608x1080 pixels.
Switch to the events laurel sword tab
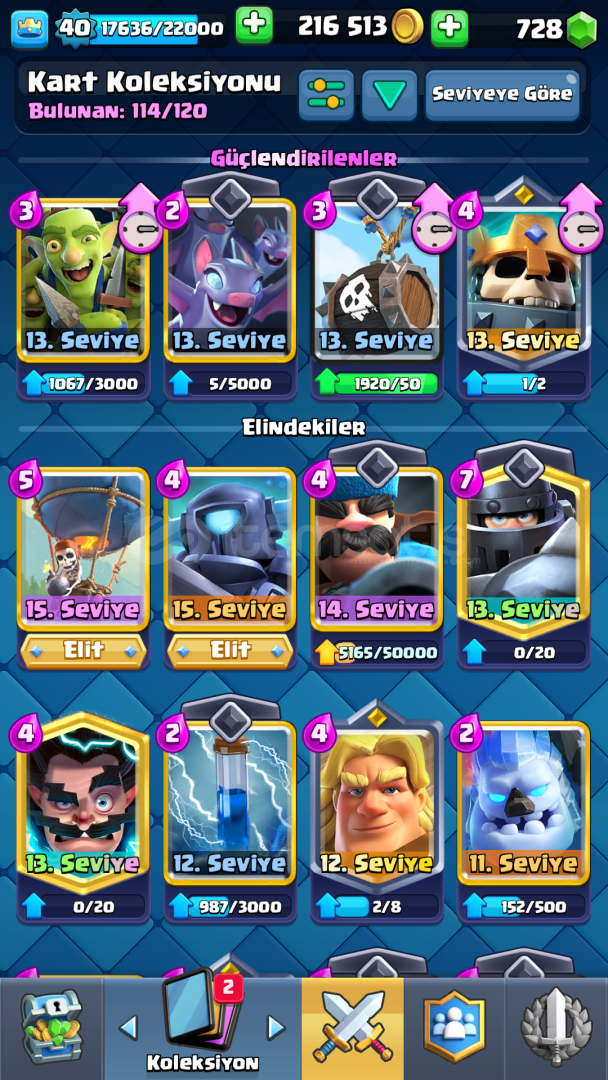[x=556, y=1028]
